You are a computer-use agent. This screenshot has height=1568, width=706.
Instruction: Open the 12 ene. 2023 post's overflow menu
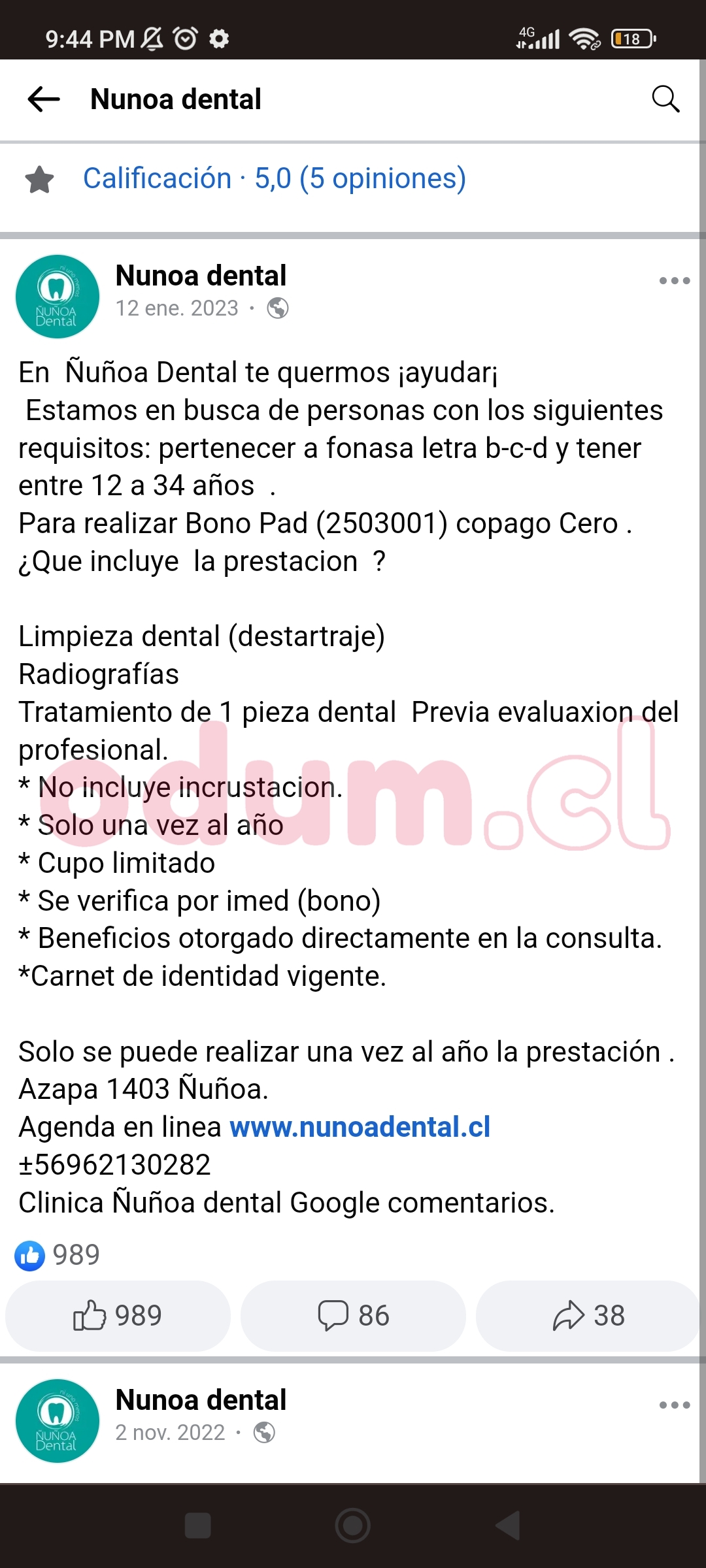pos(674,281)
